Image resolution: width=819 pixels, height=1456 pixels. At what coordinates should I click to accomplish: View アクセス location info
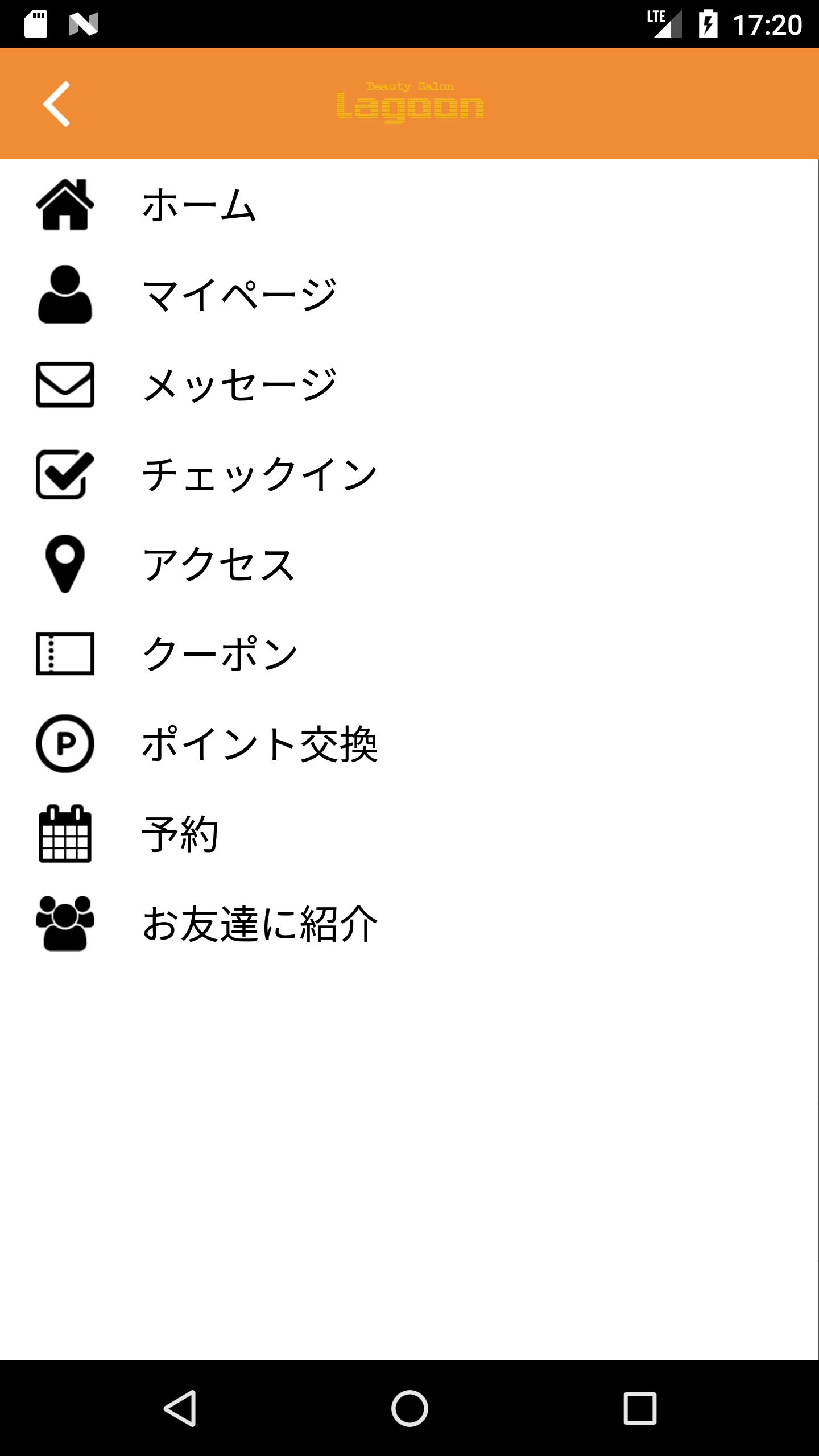coord(219,564)
